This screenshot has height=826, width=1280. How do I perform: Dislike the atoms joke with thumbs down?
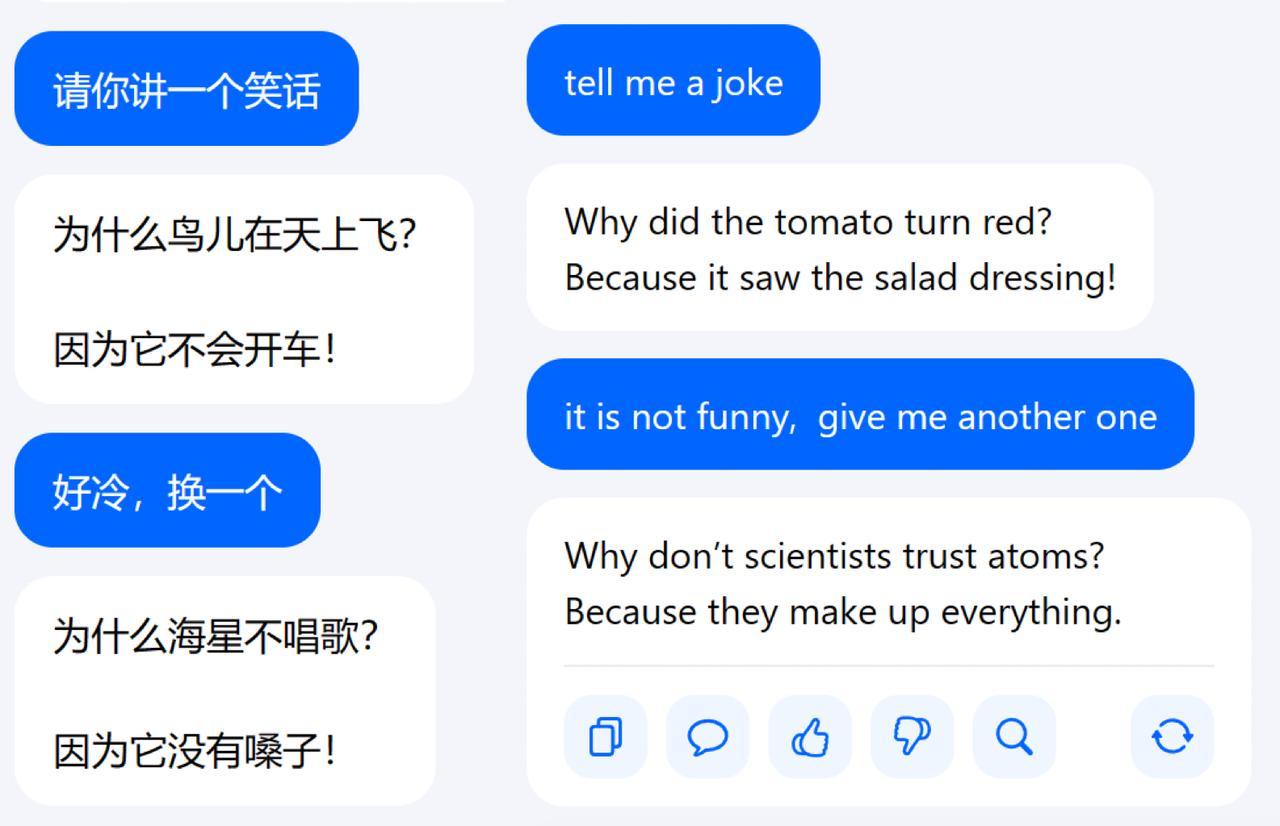coord(912,737)
